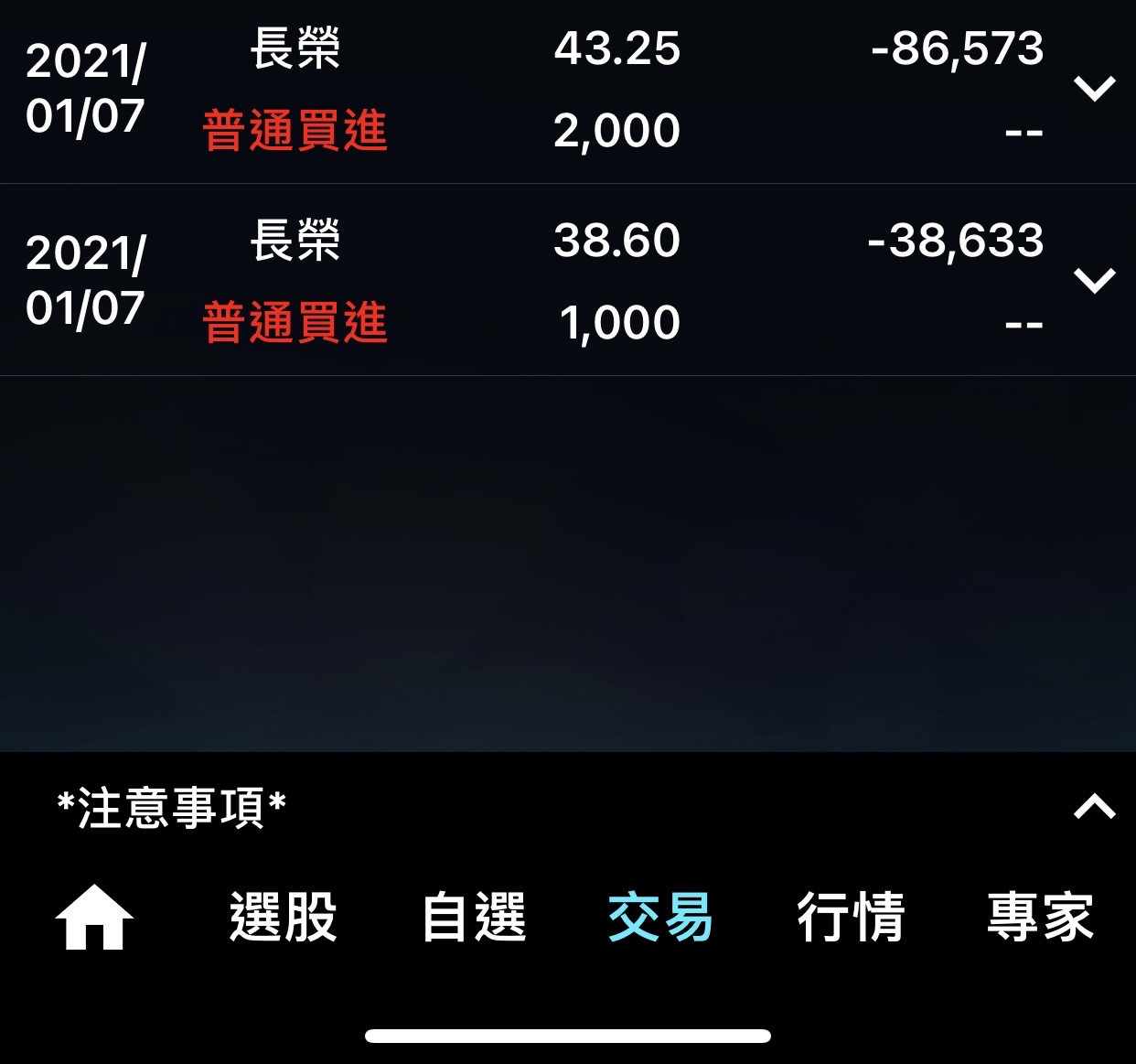Select the 交易 trading tab

[660, 917]
